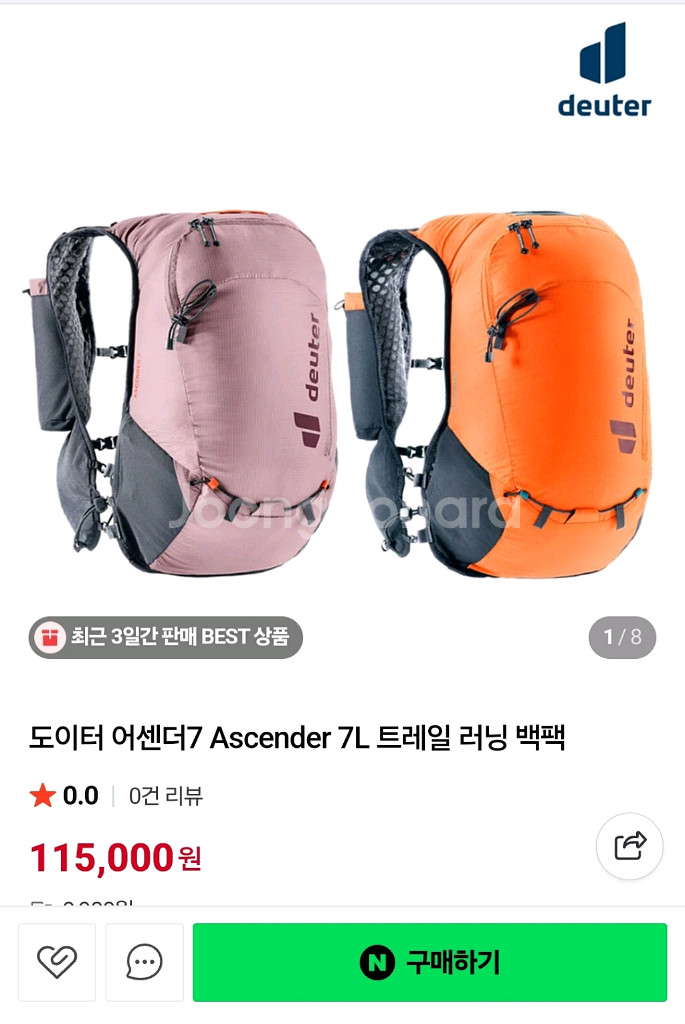The image size is (685, 1024).
Task: Open the 0건 리뷰 reviews link
Action: [166, 796]
